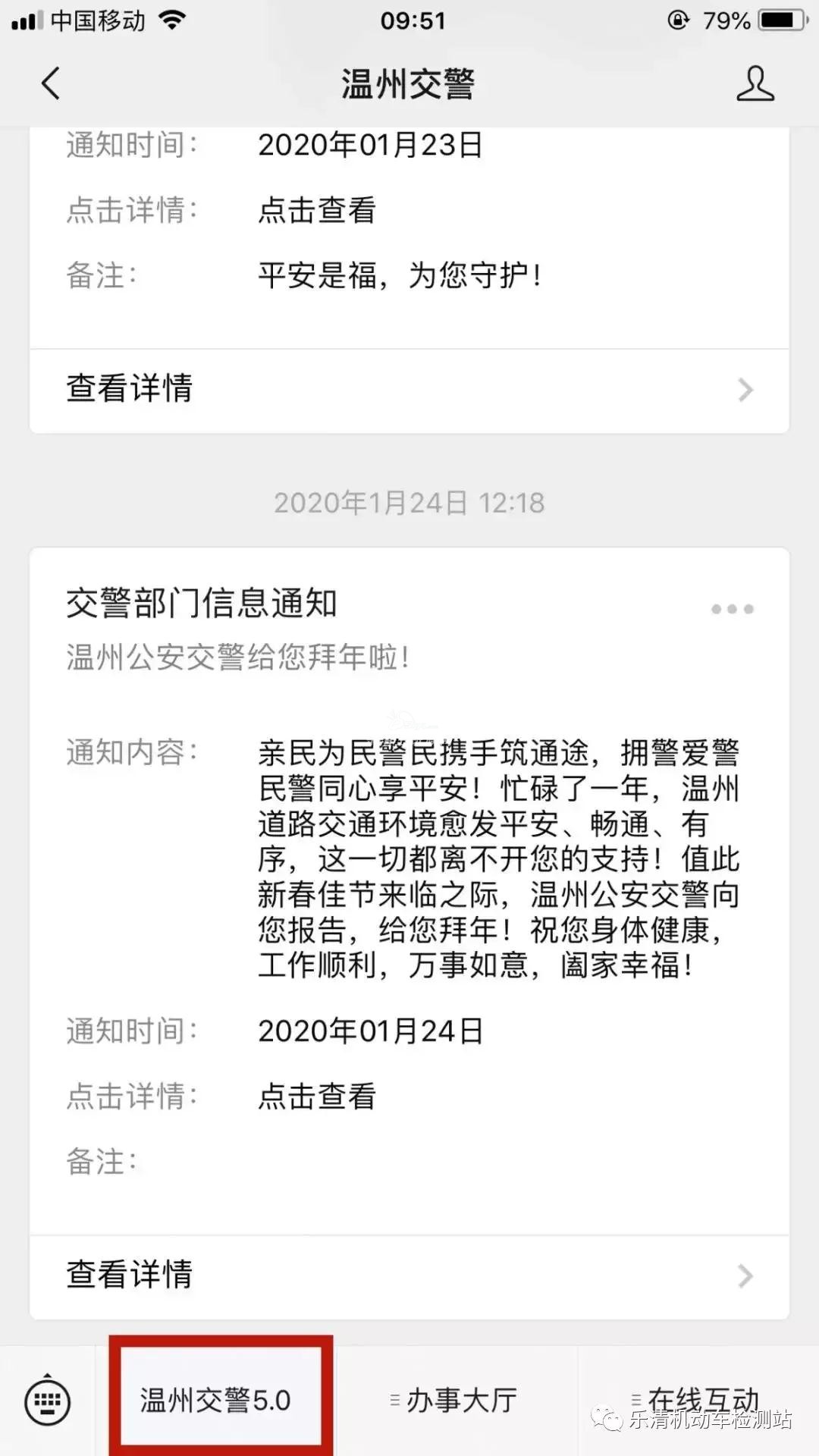The width and height of the screenshot is (819, 1456).
Task: Open the account profile icon
Action: tap(755, 83)
